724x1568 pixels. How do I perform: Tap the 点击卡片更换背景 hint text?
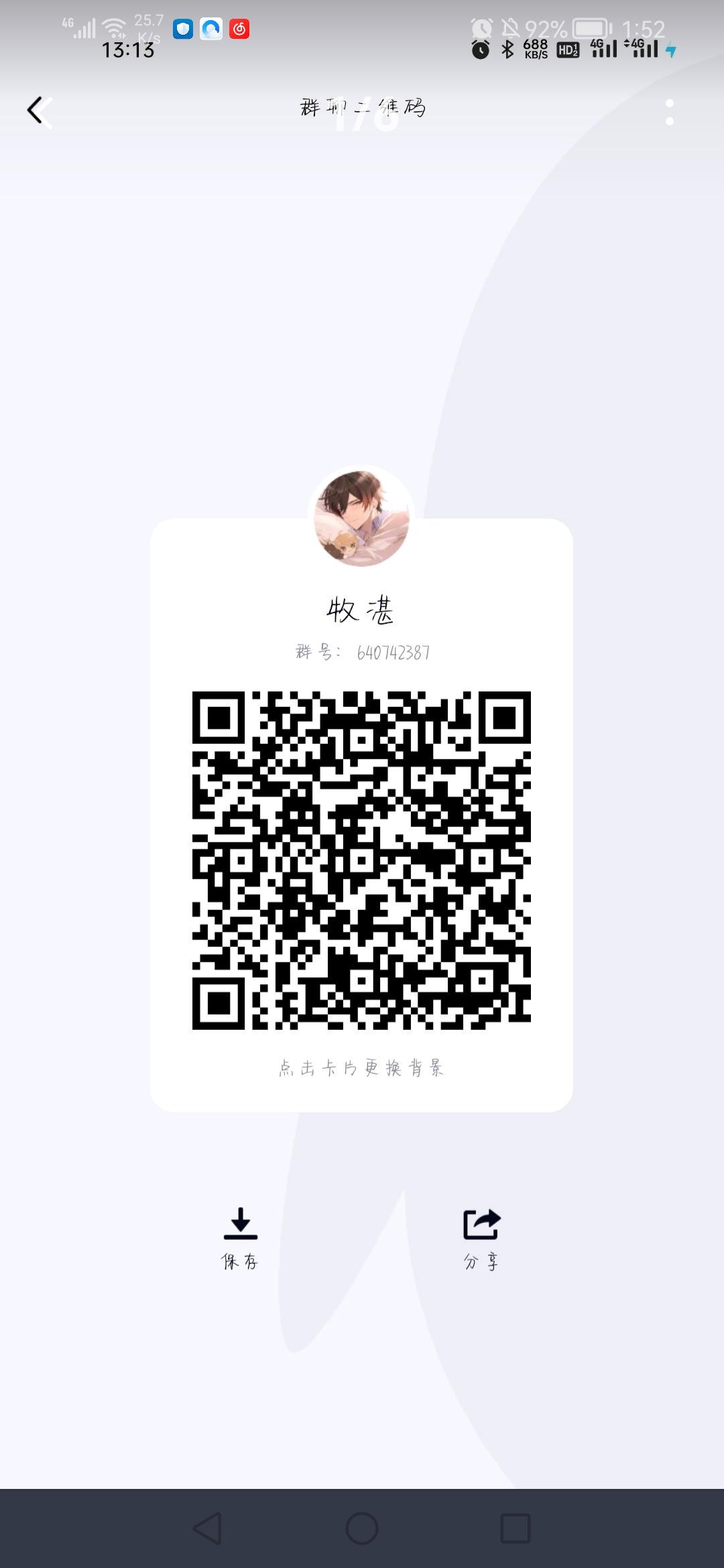tap(361, 1068)
